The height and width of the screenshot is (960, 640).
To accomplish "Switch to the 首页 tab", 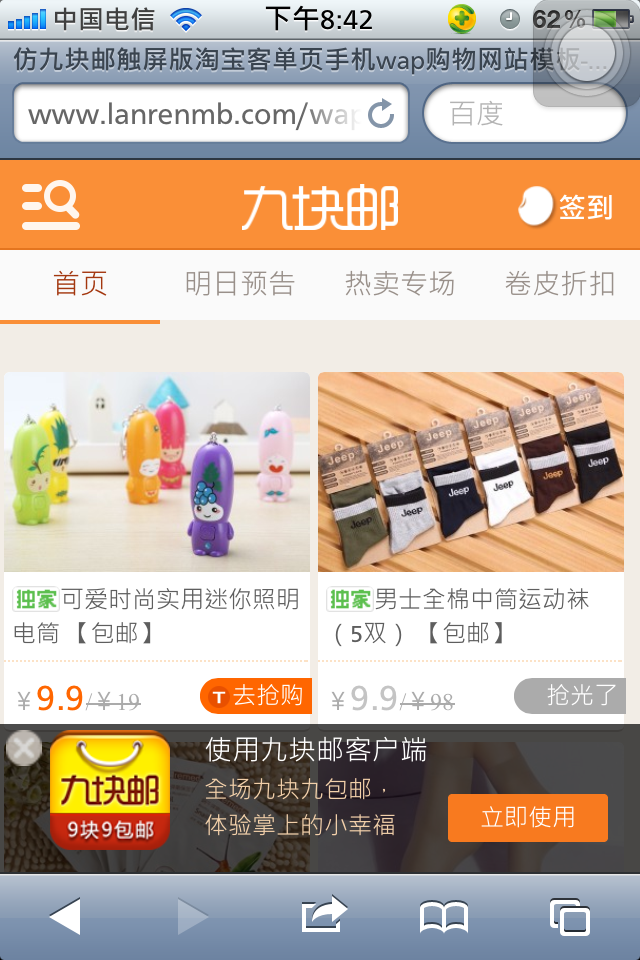I will [80, 284].
